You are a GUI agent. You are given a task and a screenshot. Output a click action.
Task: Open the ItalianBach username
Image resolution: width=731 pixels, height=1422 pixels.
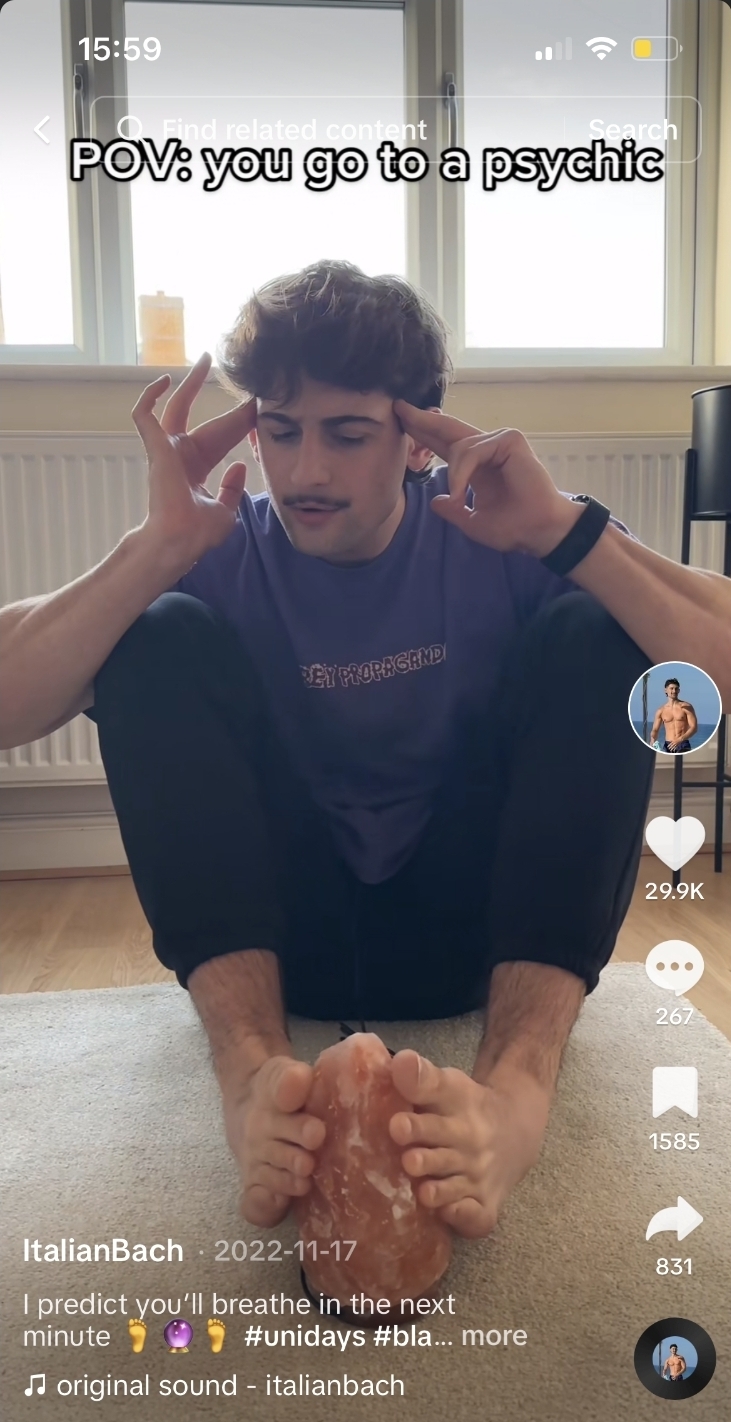(x=103, y=1250)
